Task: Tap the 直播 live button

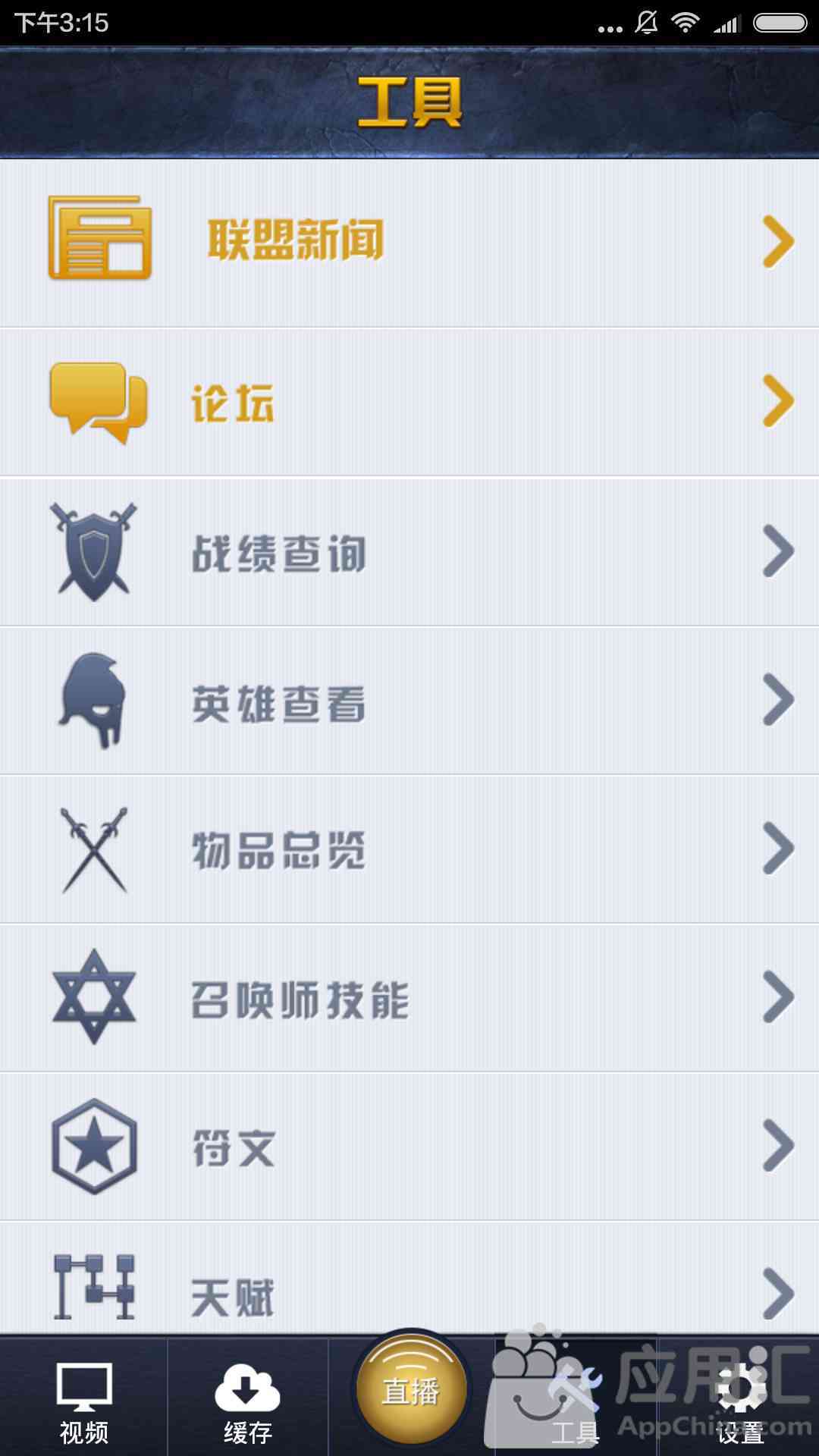Action: click(411, 1389)
